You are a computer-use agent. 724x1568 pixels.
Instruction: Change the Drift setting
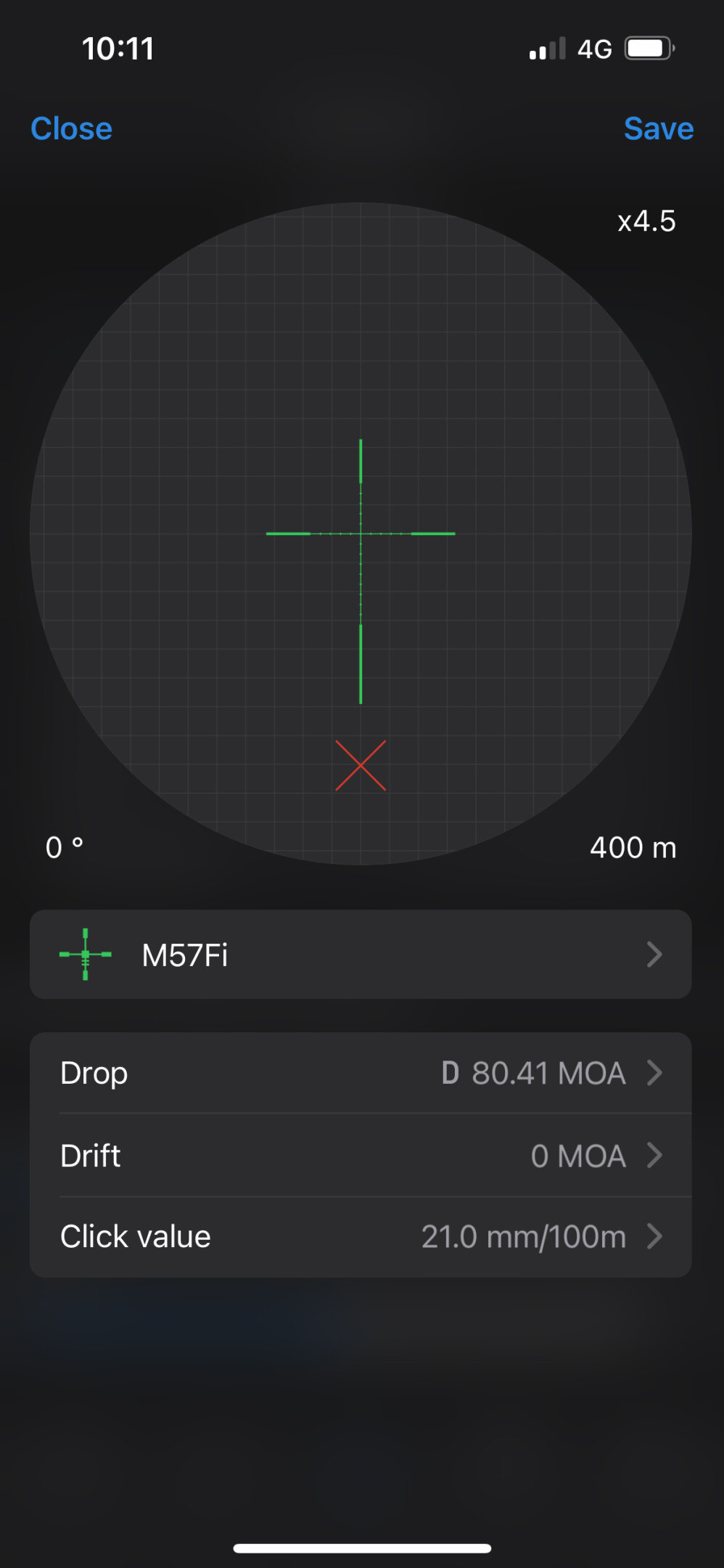tap(361, 1156)
